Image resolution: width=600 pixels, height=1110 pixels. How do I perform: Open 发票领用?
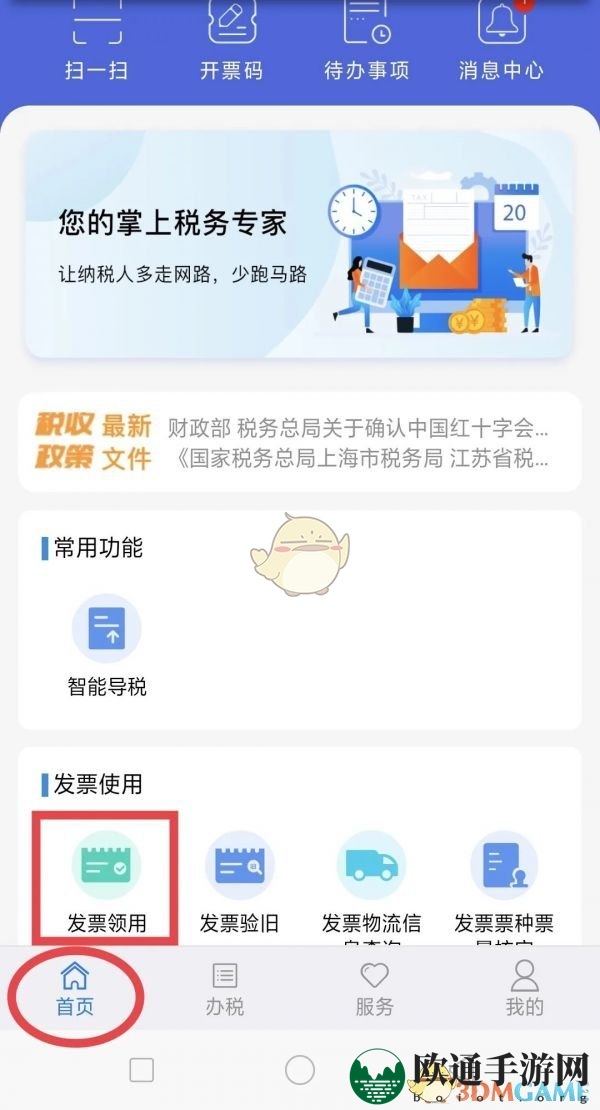pos(107,880)
